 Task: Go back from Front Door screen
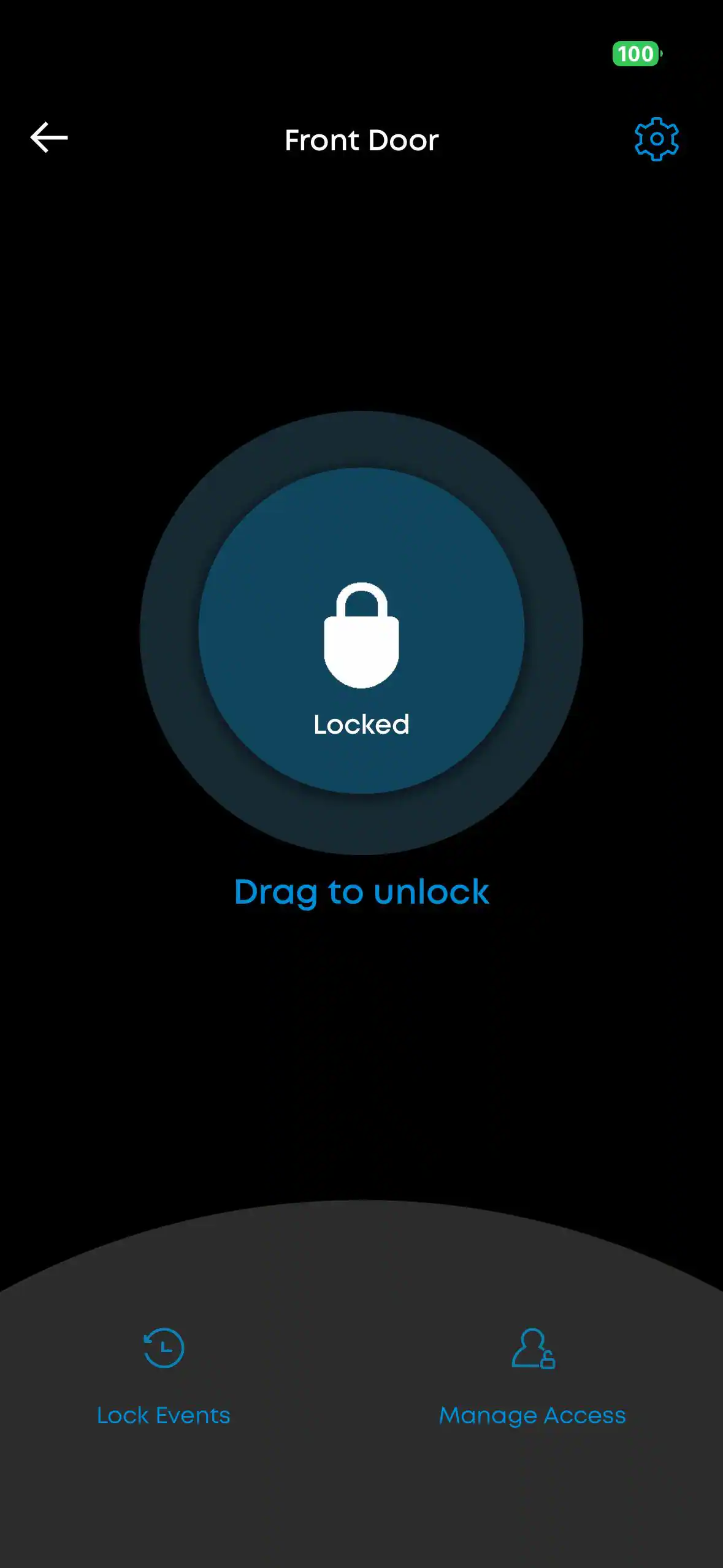(x=49, y=137)
